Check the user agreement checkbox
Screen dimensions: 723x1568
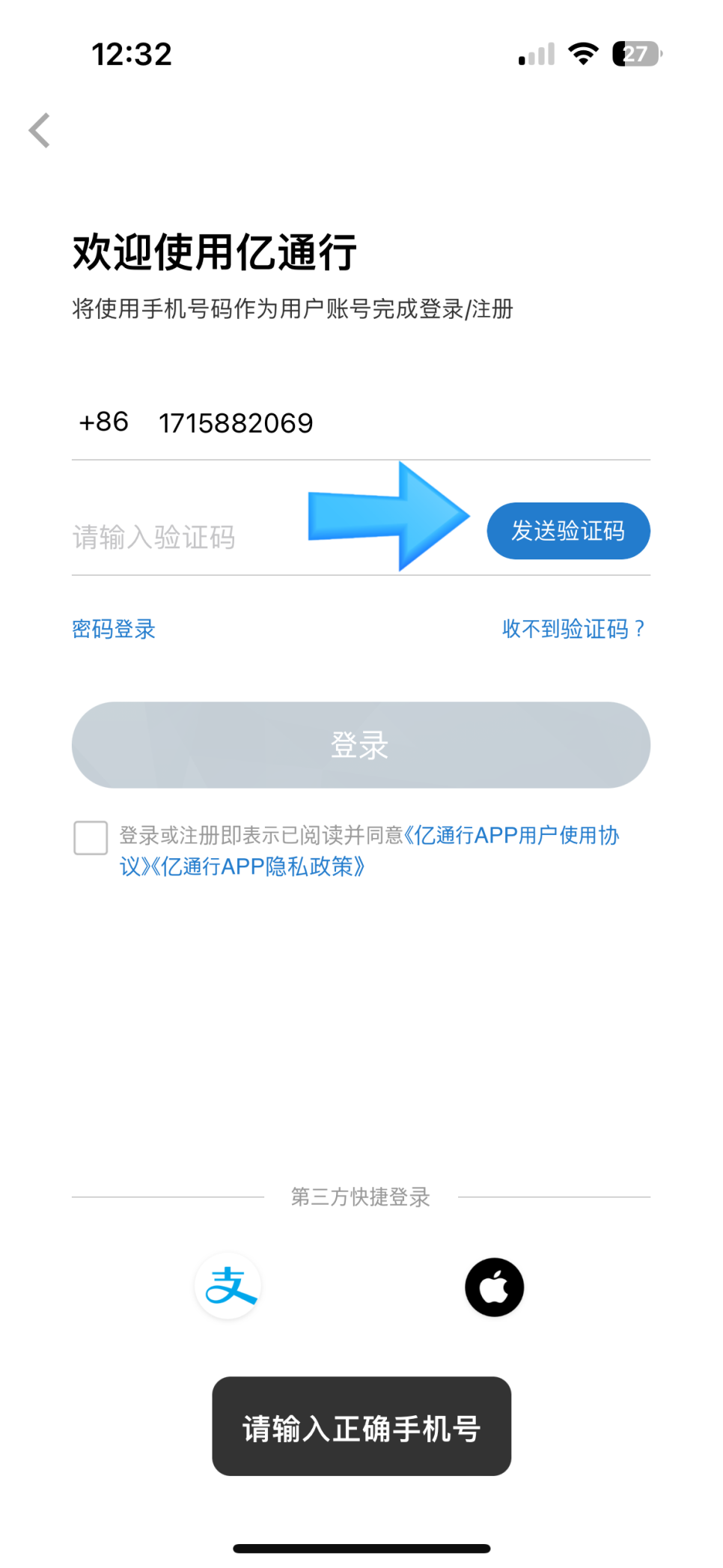(x=91, y=837)
